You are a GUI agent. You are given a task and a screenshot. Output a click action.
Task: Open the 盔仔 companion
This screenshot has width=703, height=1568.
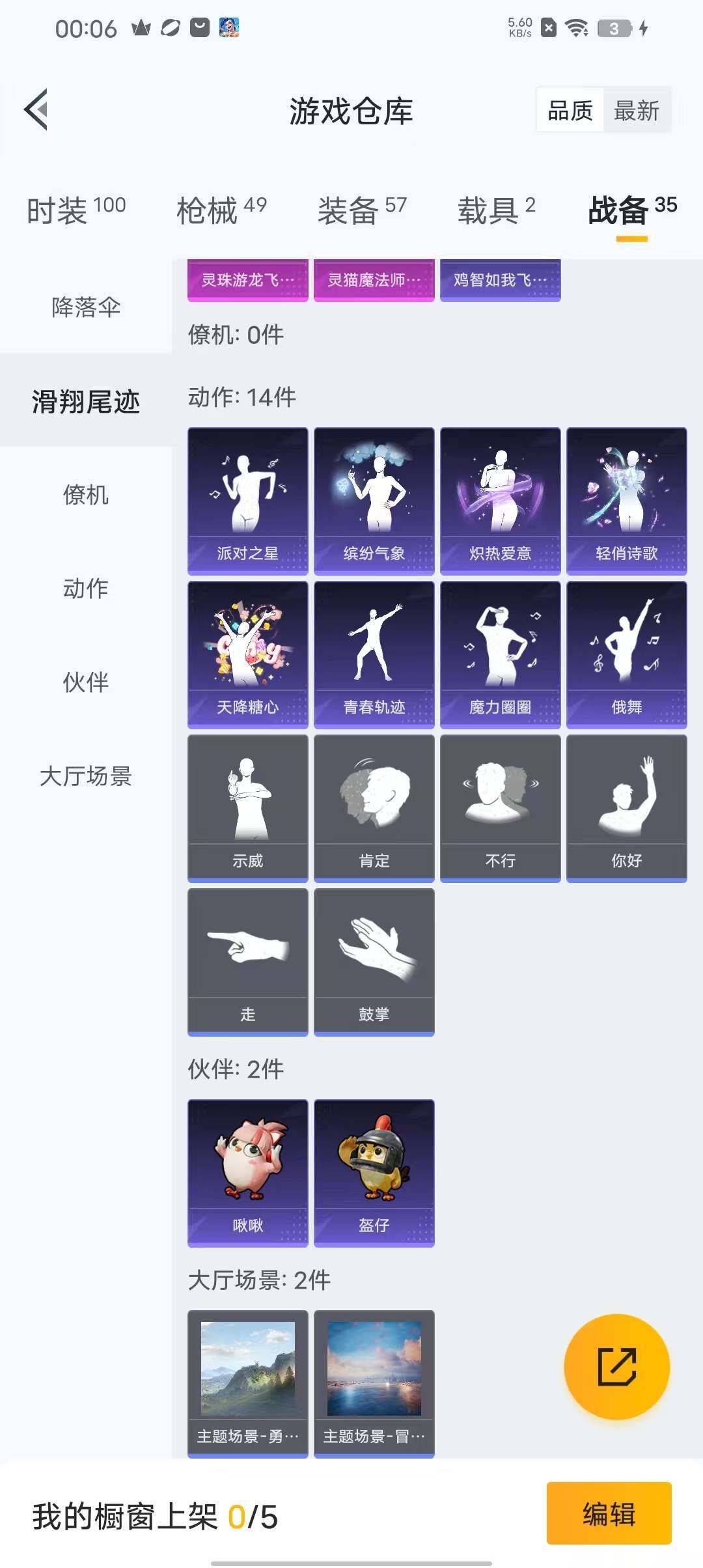[x=374, y=1172]
